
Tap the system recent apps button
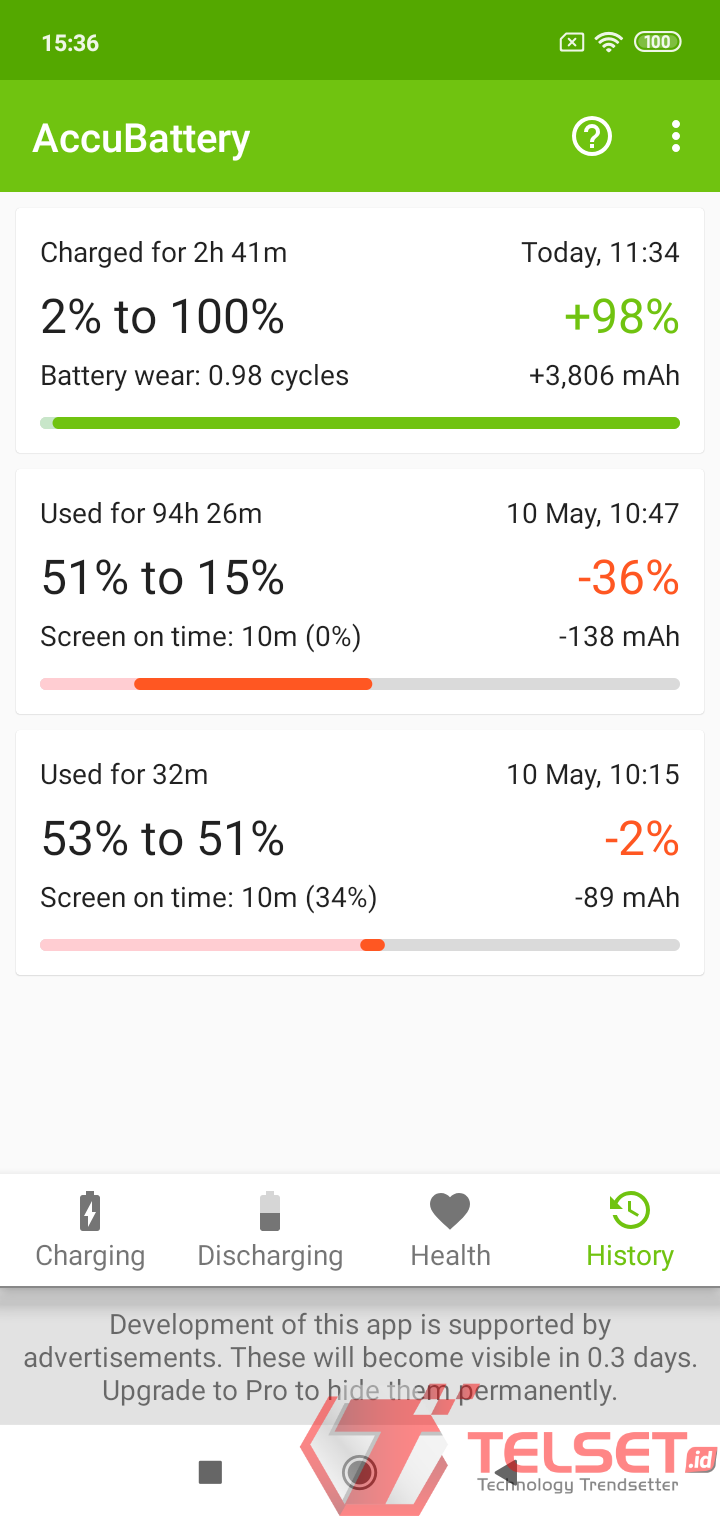tap(210, 1471)
